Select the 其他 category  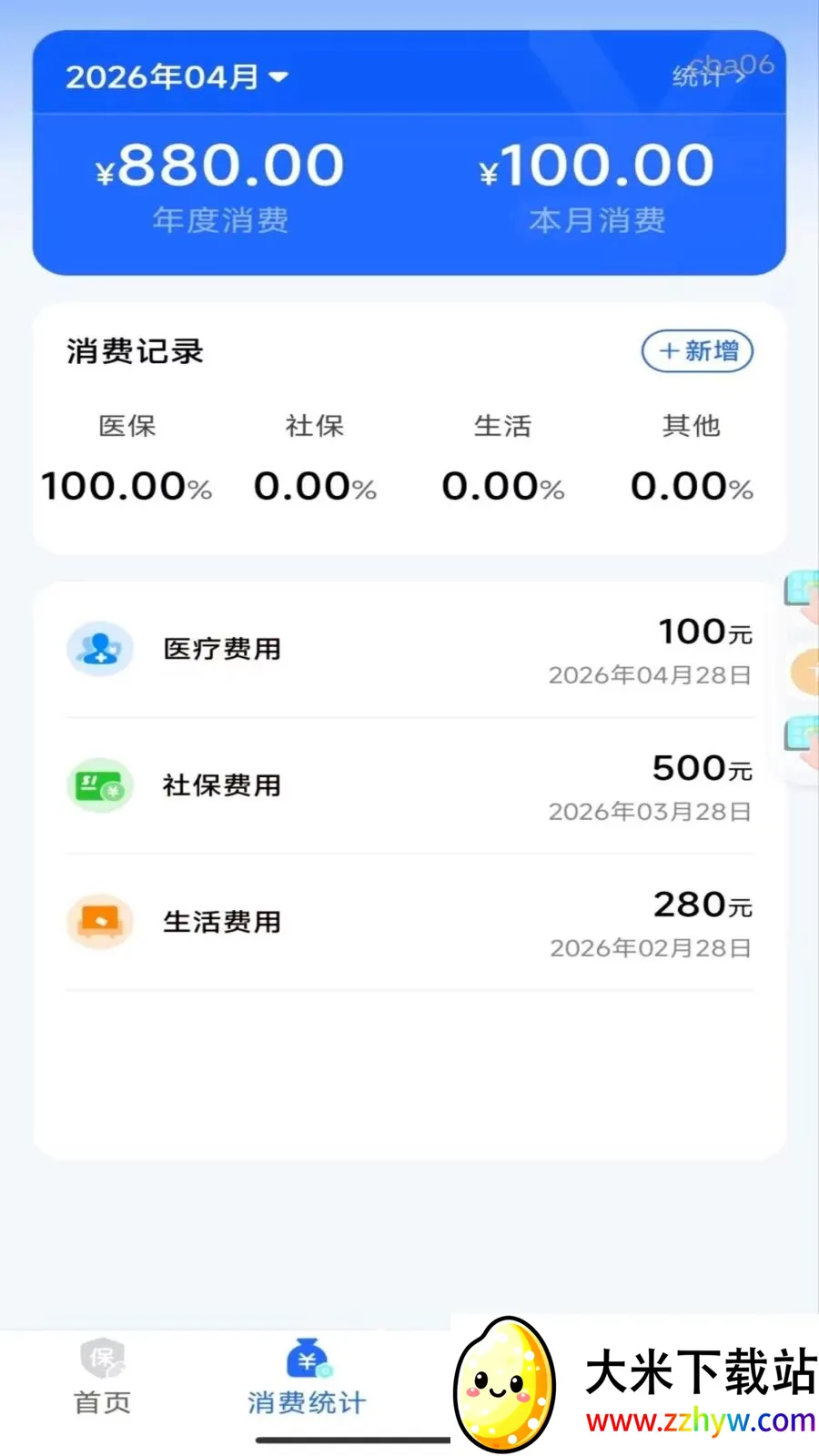[x=692, y=426]
